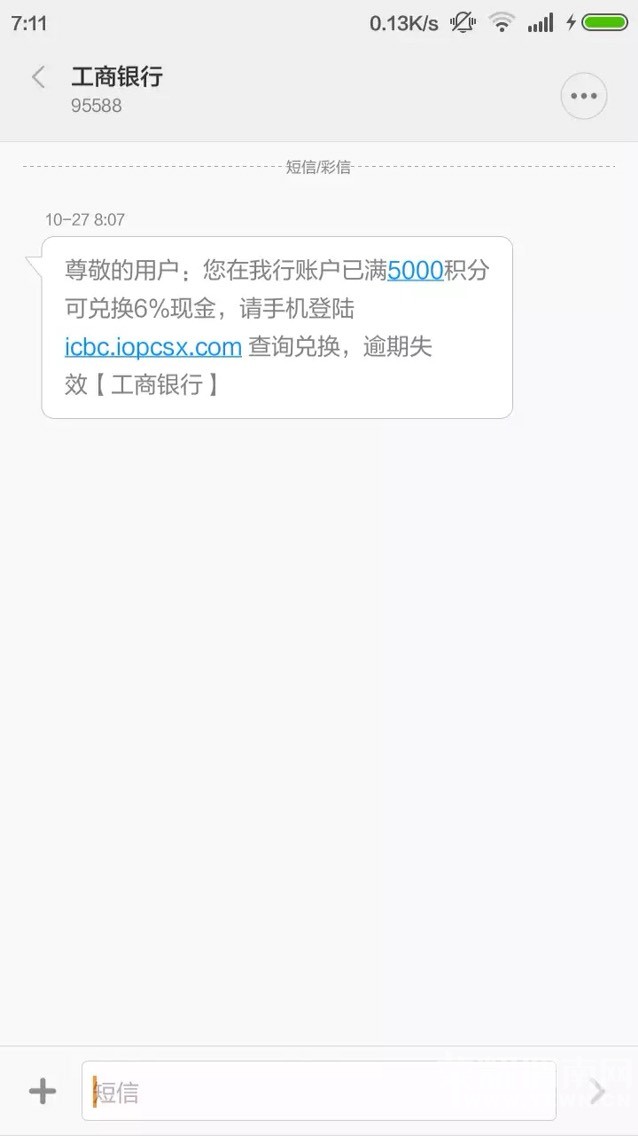Tap the send arrow button

click(x=597, y=1091)
